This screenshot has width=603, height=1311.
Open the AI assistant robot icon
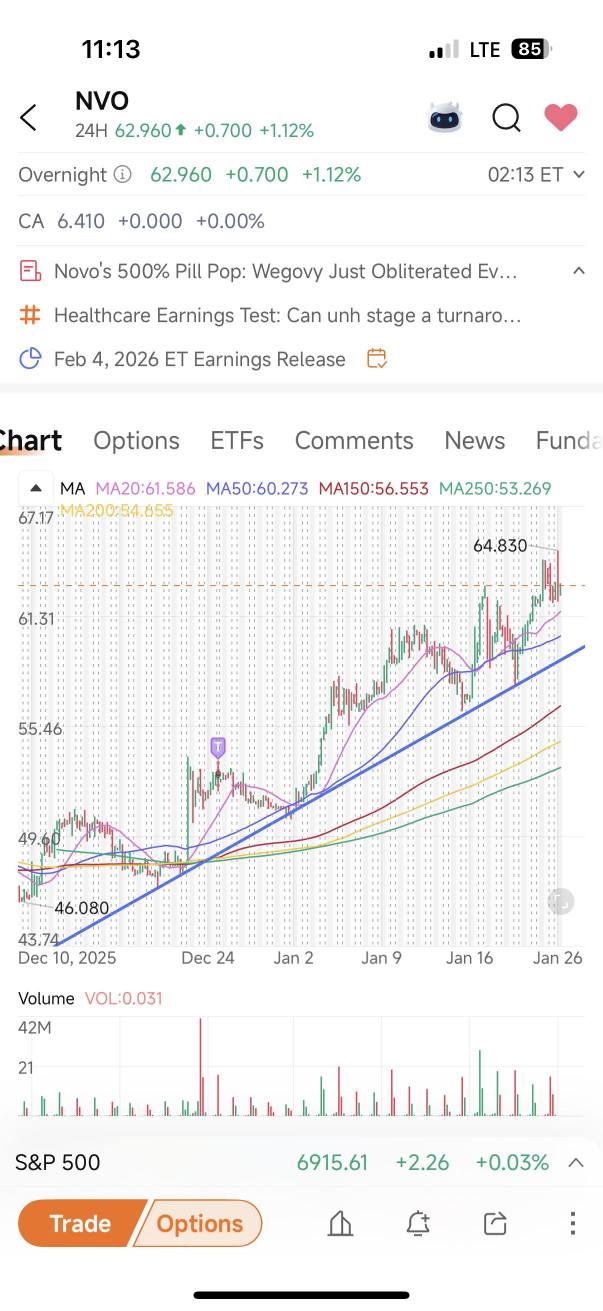[x=446, y=118]
